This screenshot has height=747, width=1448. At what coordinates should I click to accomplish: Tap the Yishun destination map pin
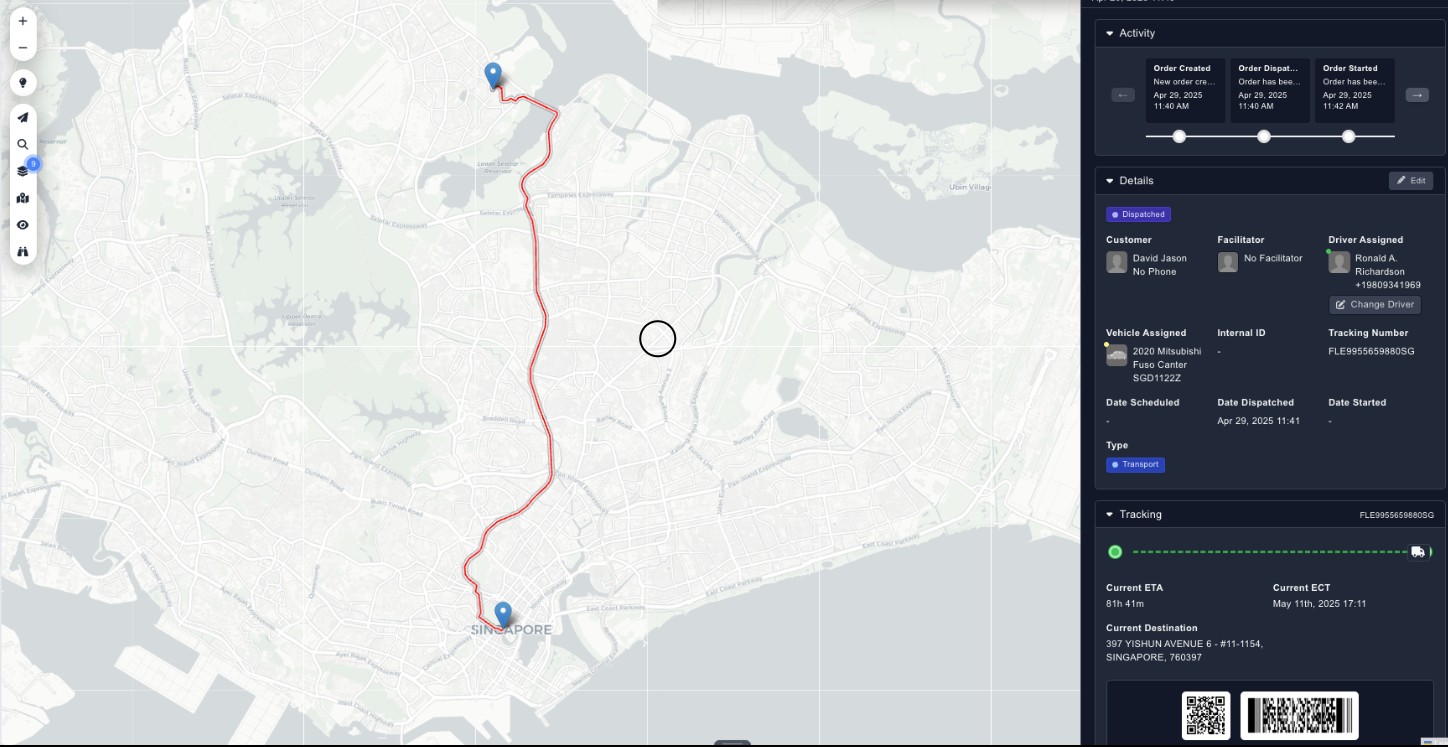(x=493, y=75)
